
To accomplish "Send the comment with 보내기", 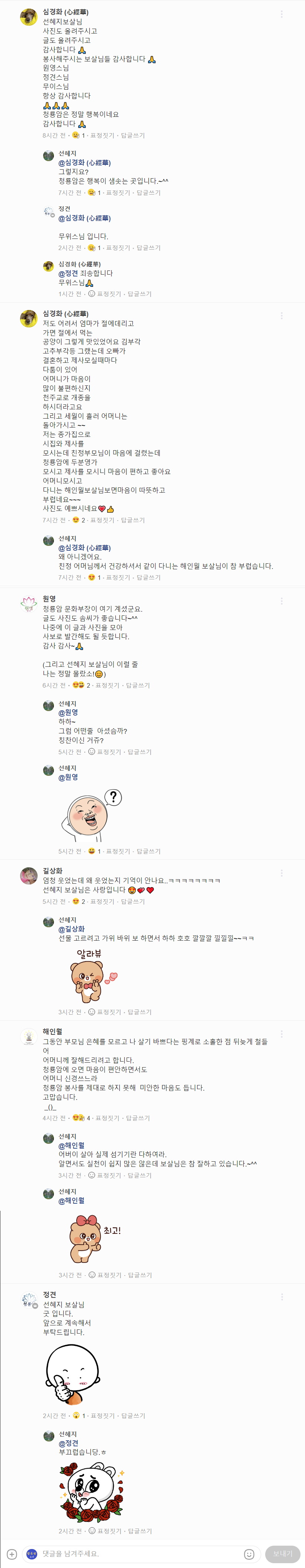I will tap(282, 1553).
